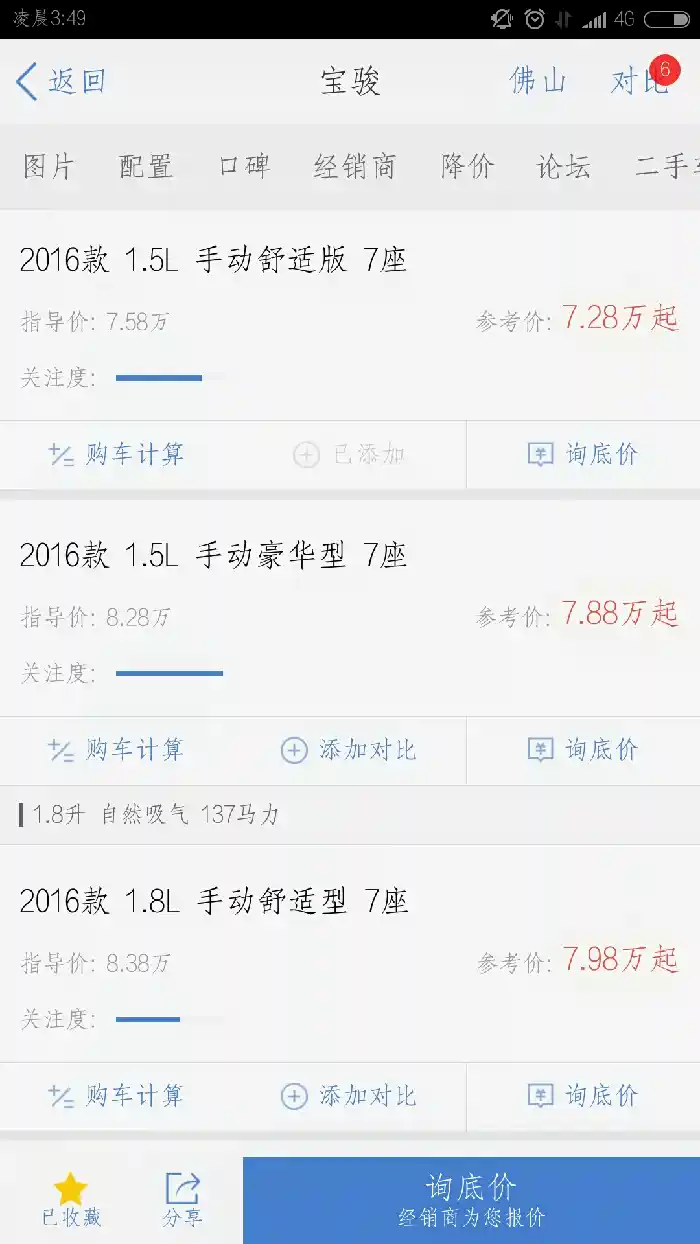Open the 论坛 tab

point(564,167)
